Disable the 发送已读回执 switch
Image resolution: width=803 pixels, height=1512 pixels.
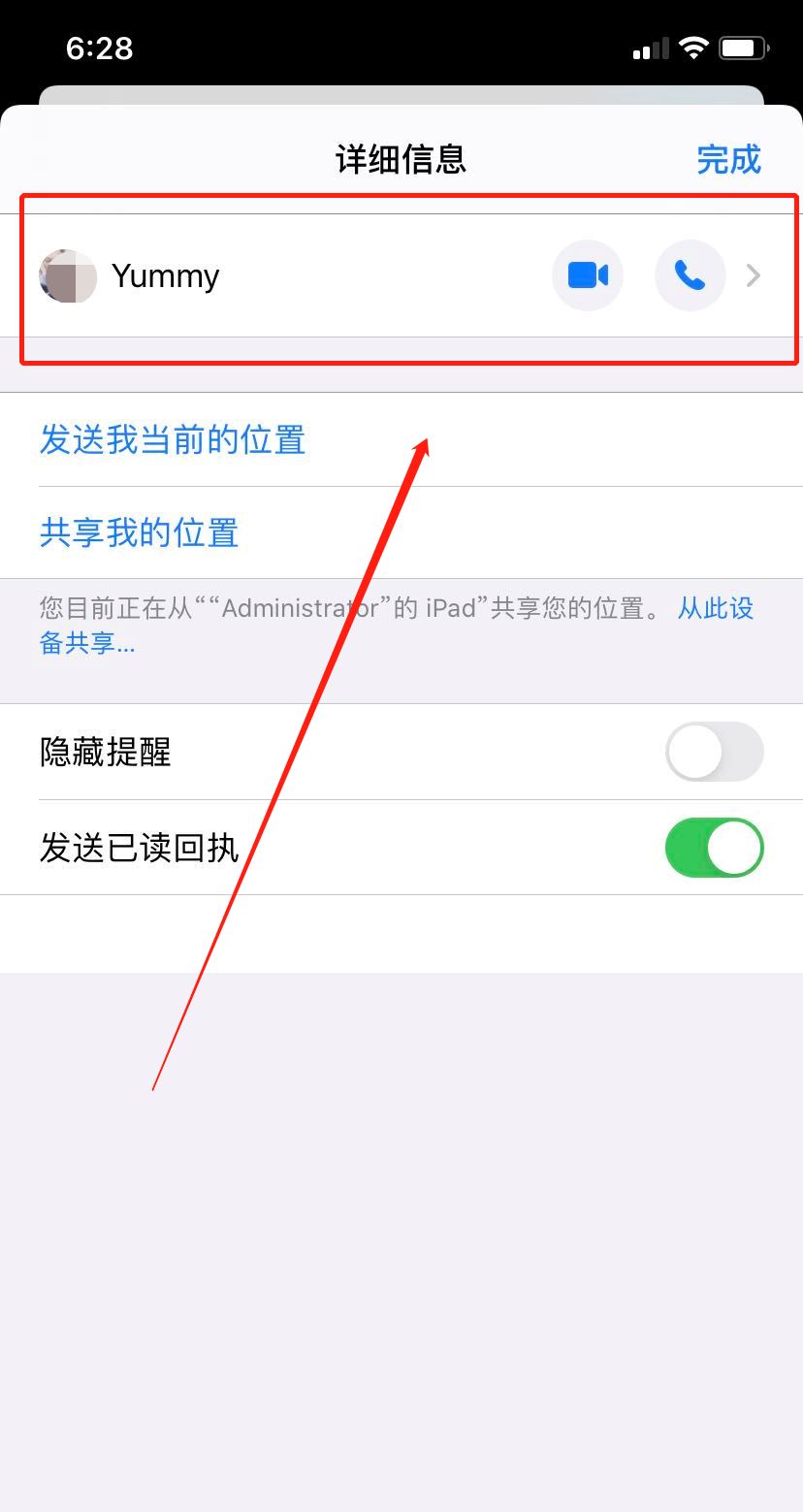(714, 848)
